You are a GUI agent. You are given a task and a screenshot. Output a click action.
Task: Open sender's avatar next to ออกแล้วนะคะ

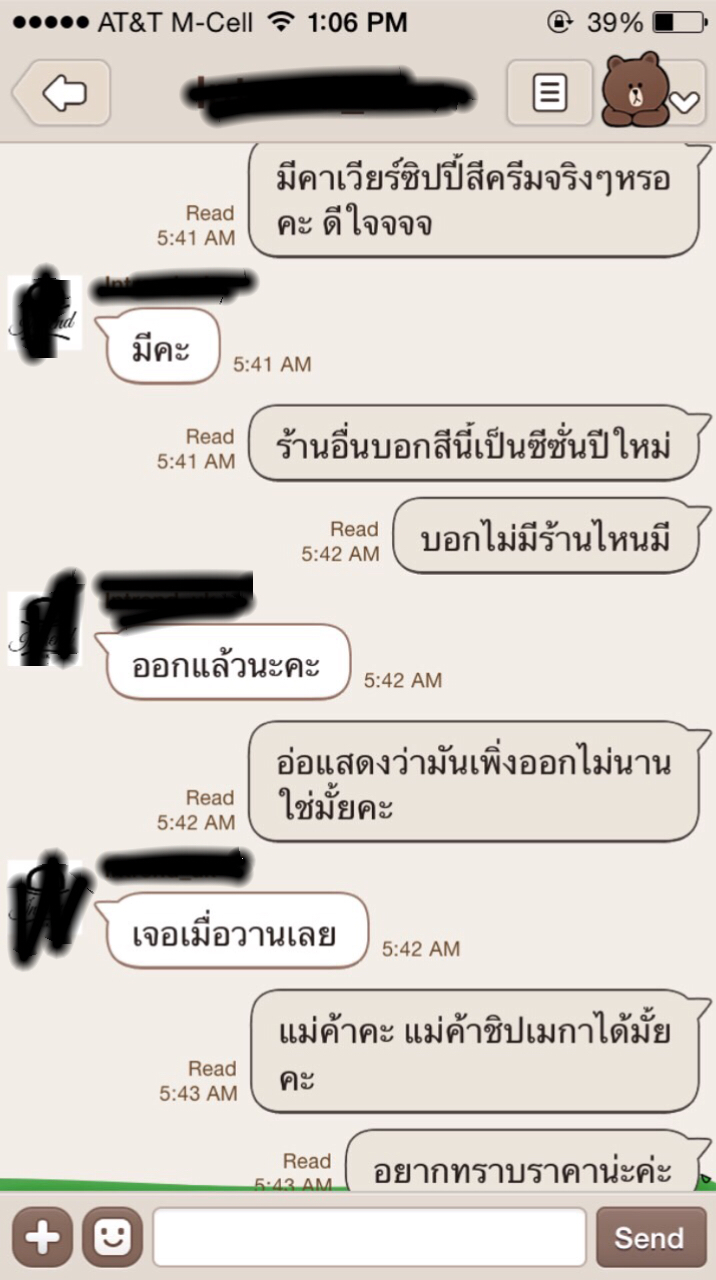(x=45, y=628)
